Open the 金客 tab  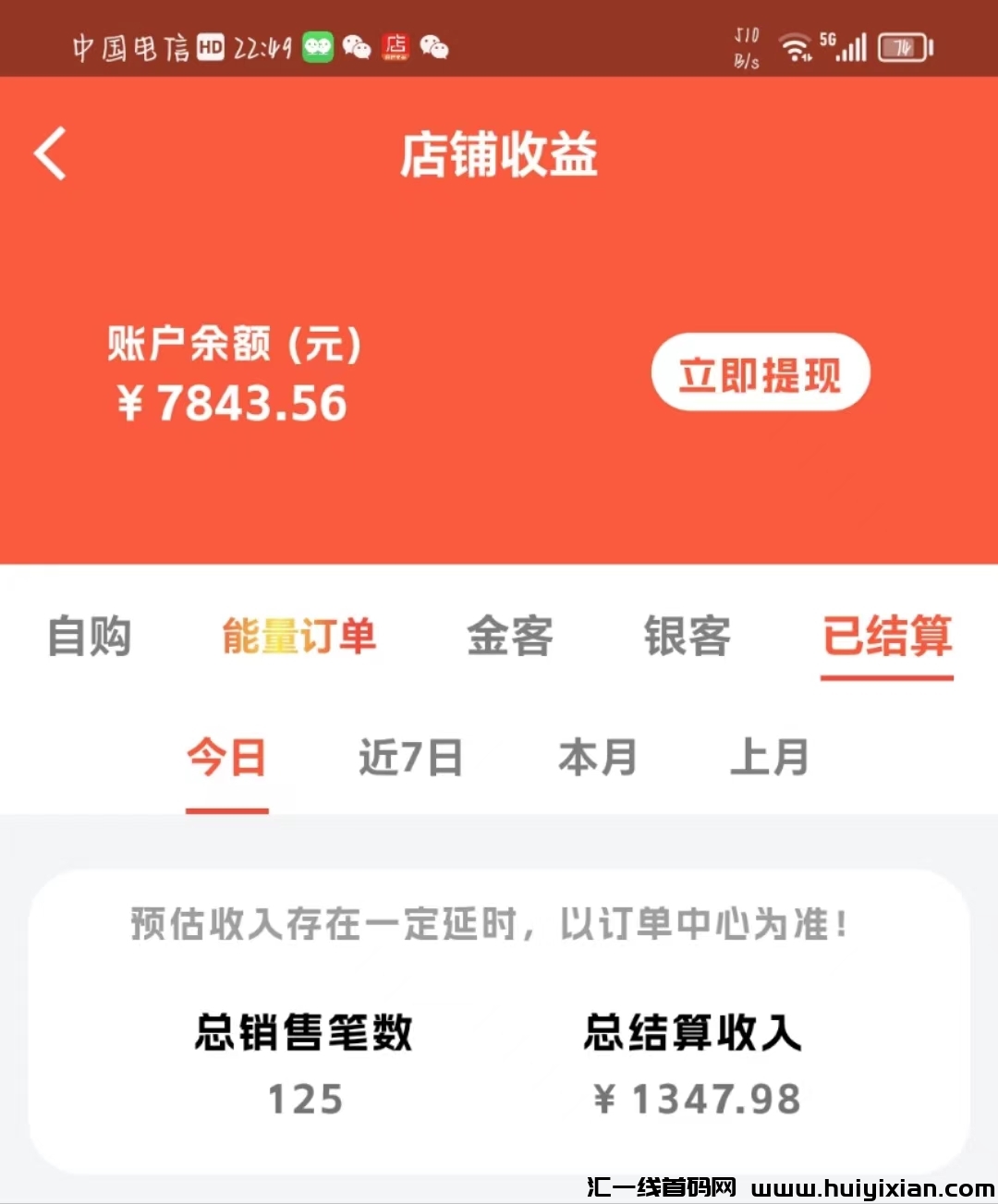(509, 638)
